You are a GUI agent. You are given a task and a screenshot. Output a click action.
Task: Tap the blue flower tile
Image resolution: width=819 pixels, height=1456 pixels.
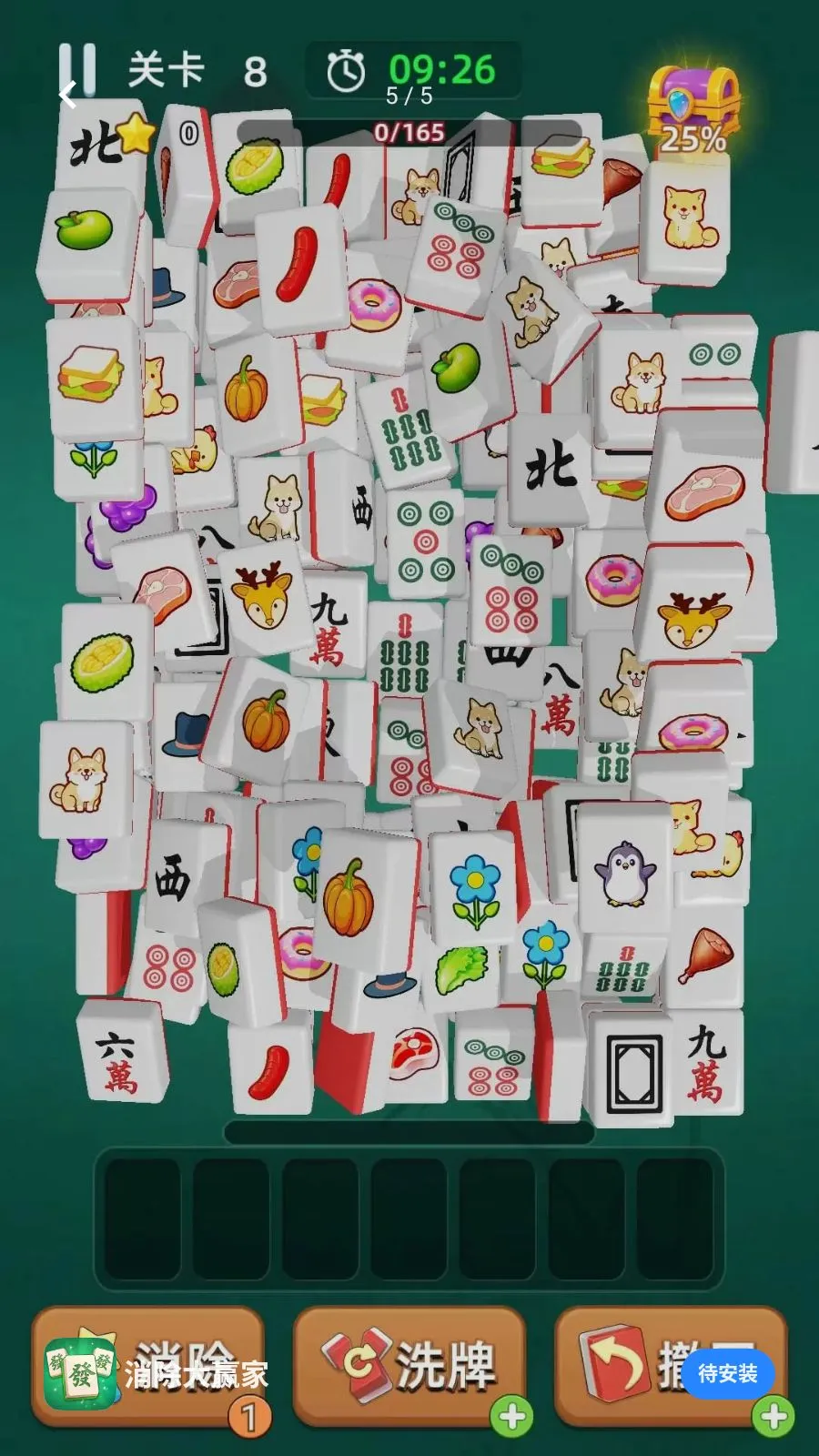point(475,887)
